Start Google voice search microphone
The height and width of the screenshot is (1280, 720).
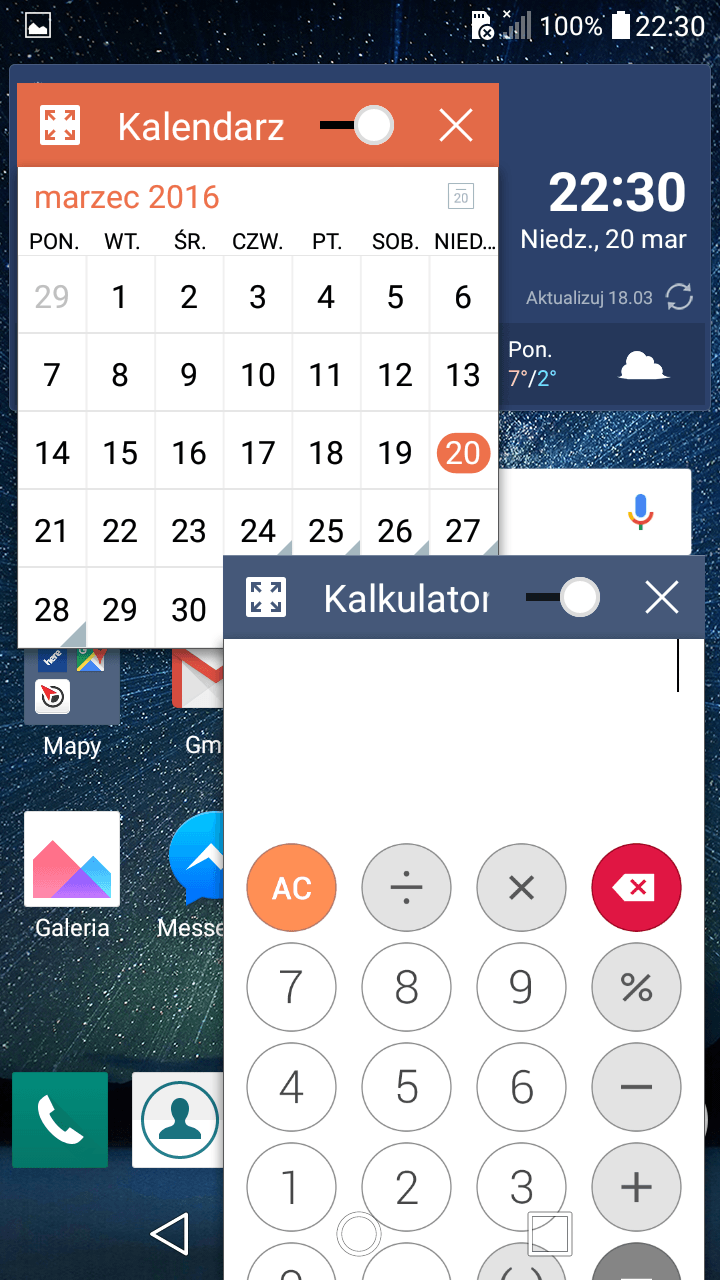(640, 511)
